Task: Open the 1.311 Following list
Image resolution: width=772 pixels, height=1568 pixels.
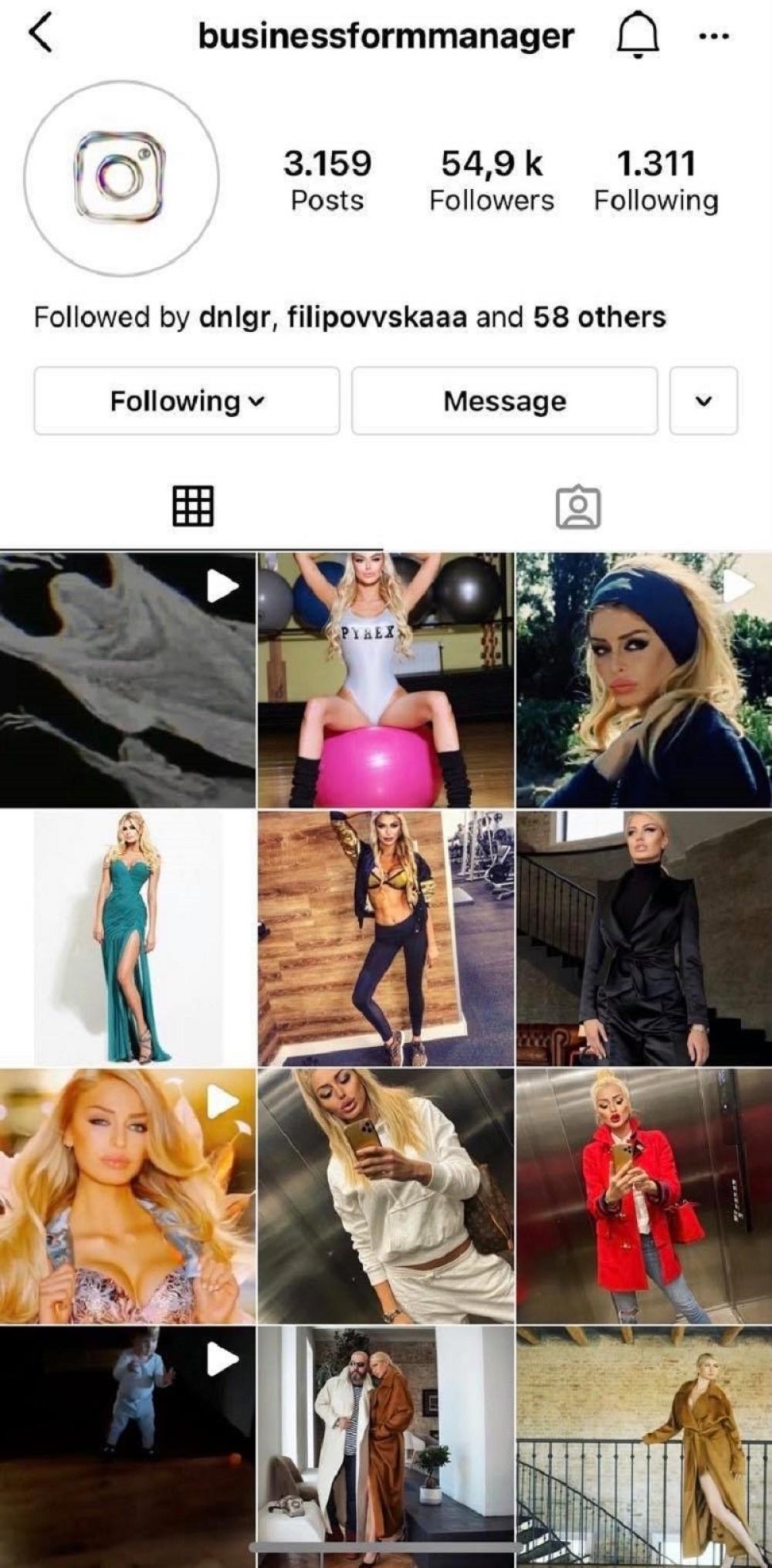Action: pyautogui.click(x=655, y=181)
